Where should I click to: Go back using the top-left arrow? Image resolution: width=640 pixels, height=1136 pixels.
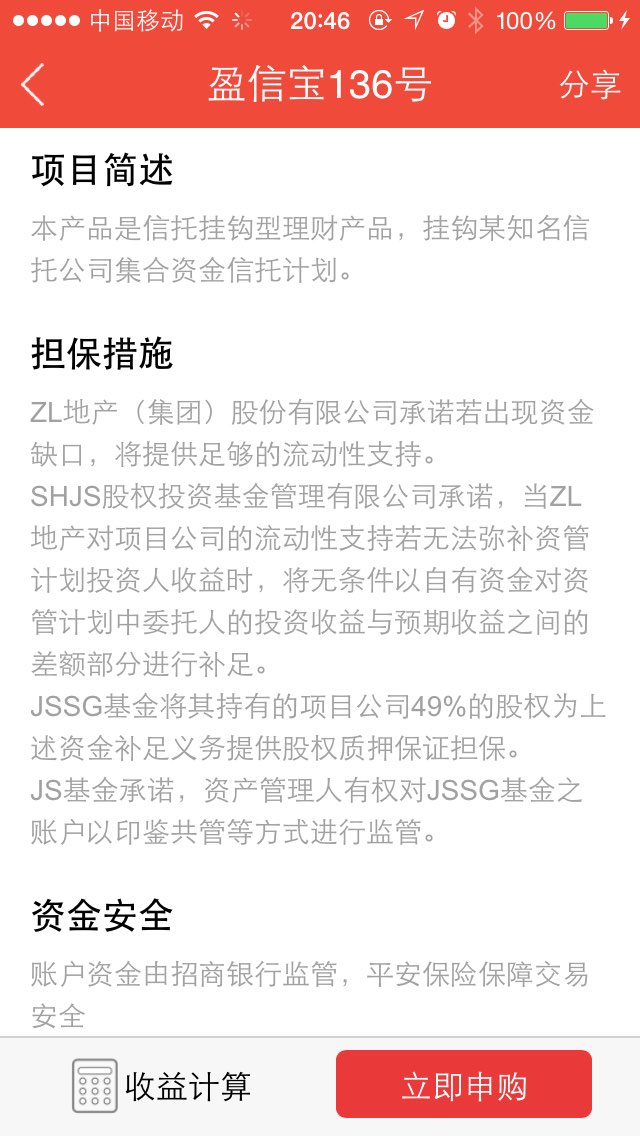pyautogui.click(x=33, y=85)
